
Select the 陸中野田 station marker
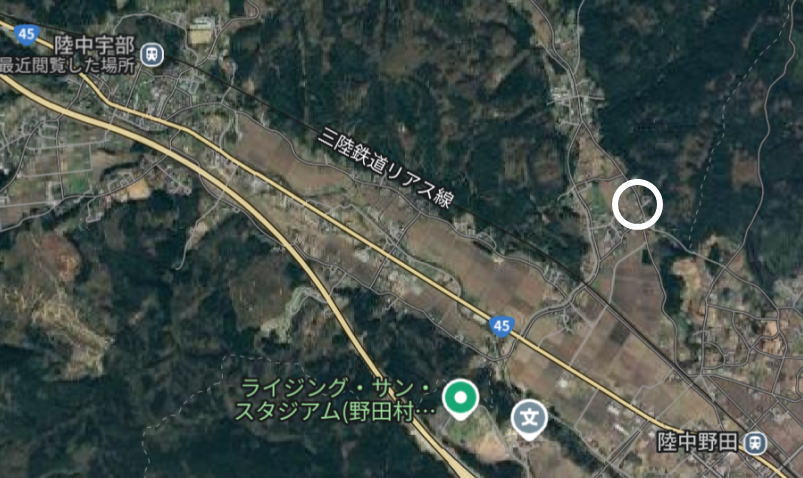757,440
